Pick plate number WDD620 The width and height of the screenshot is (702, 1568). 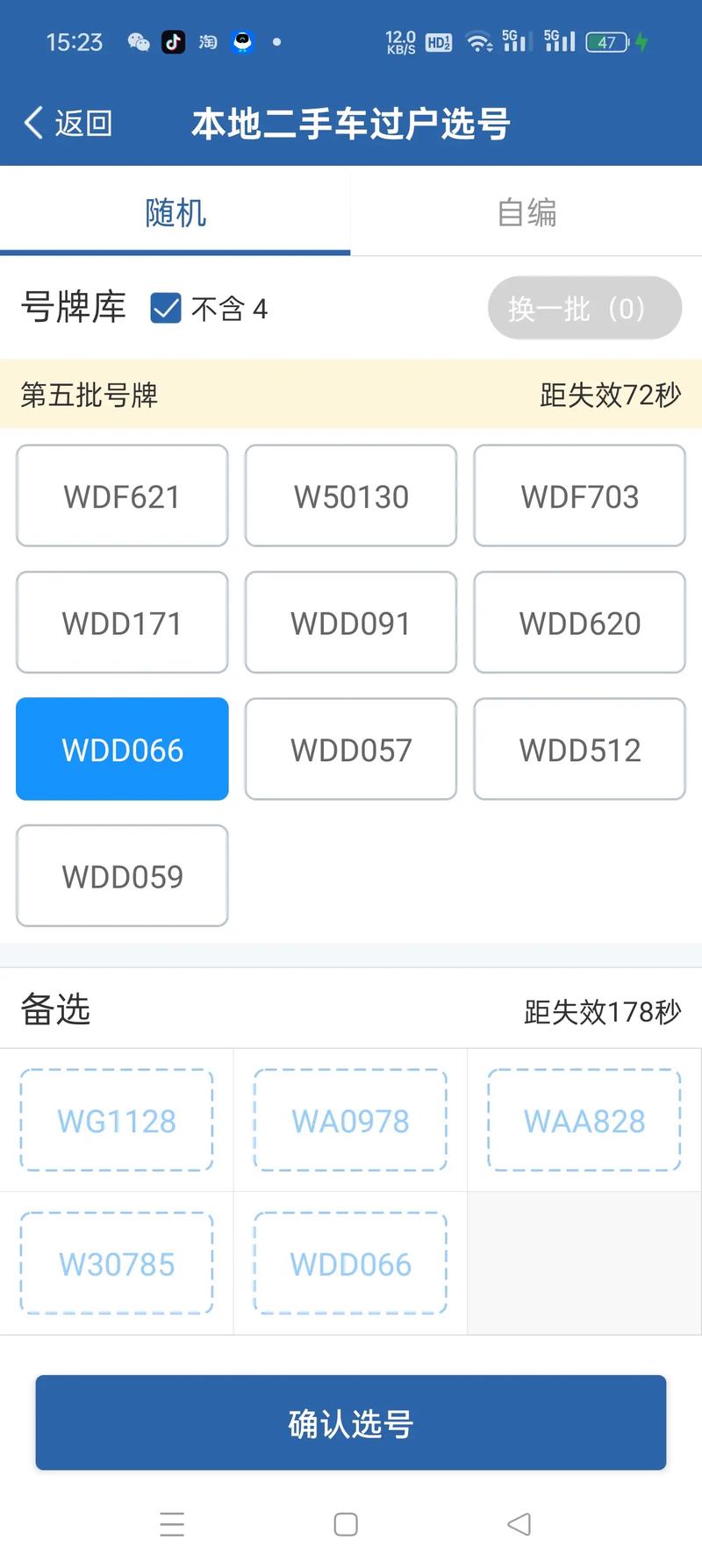click(579, 623)
